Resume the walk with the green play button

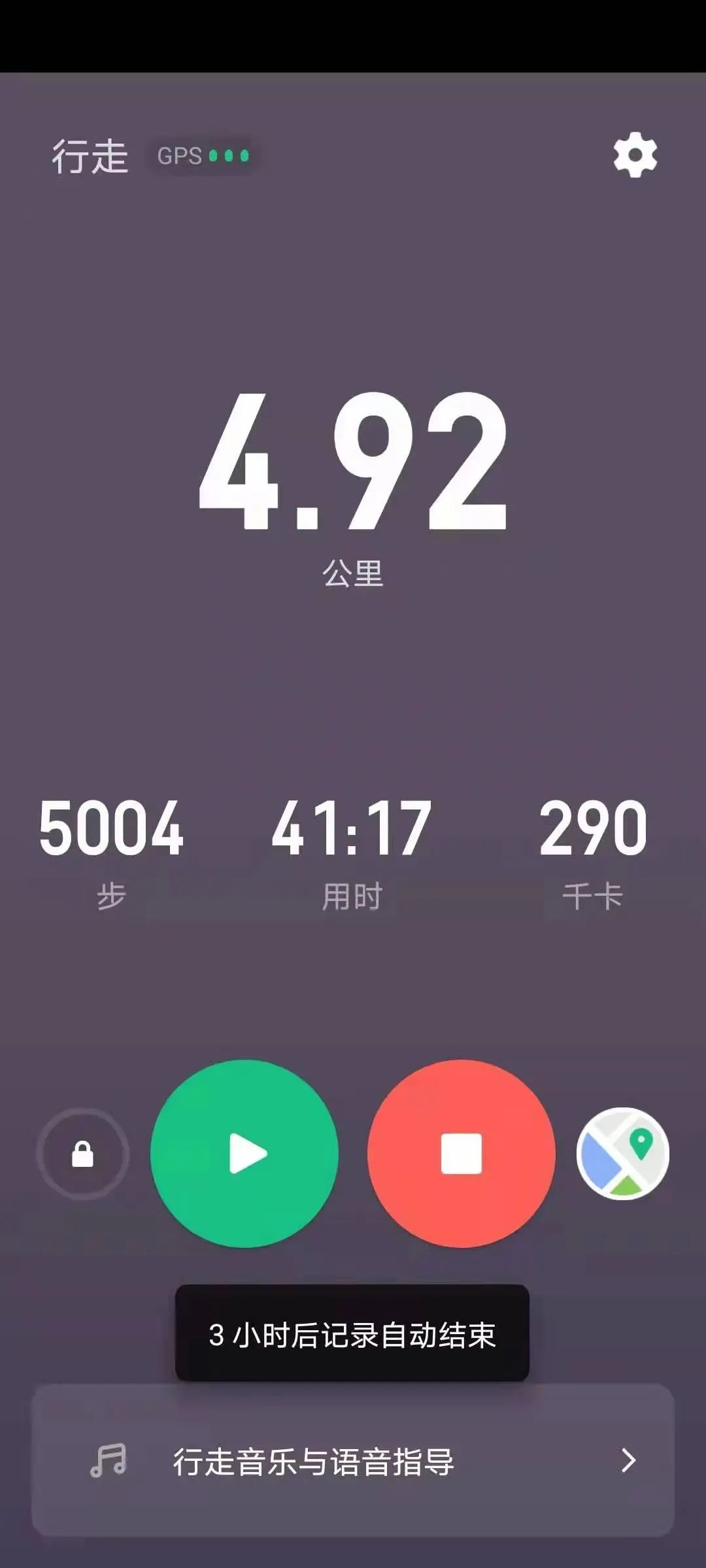pyautogui.click(x=244, y=1154)
